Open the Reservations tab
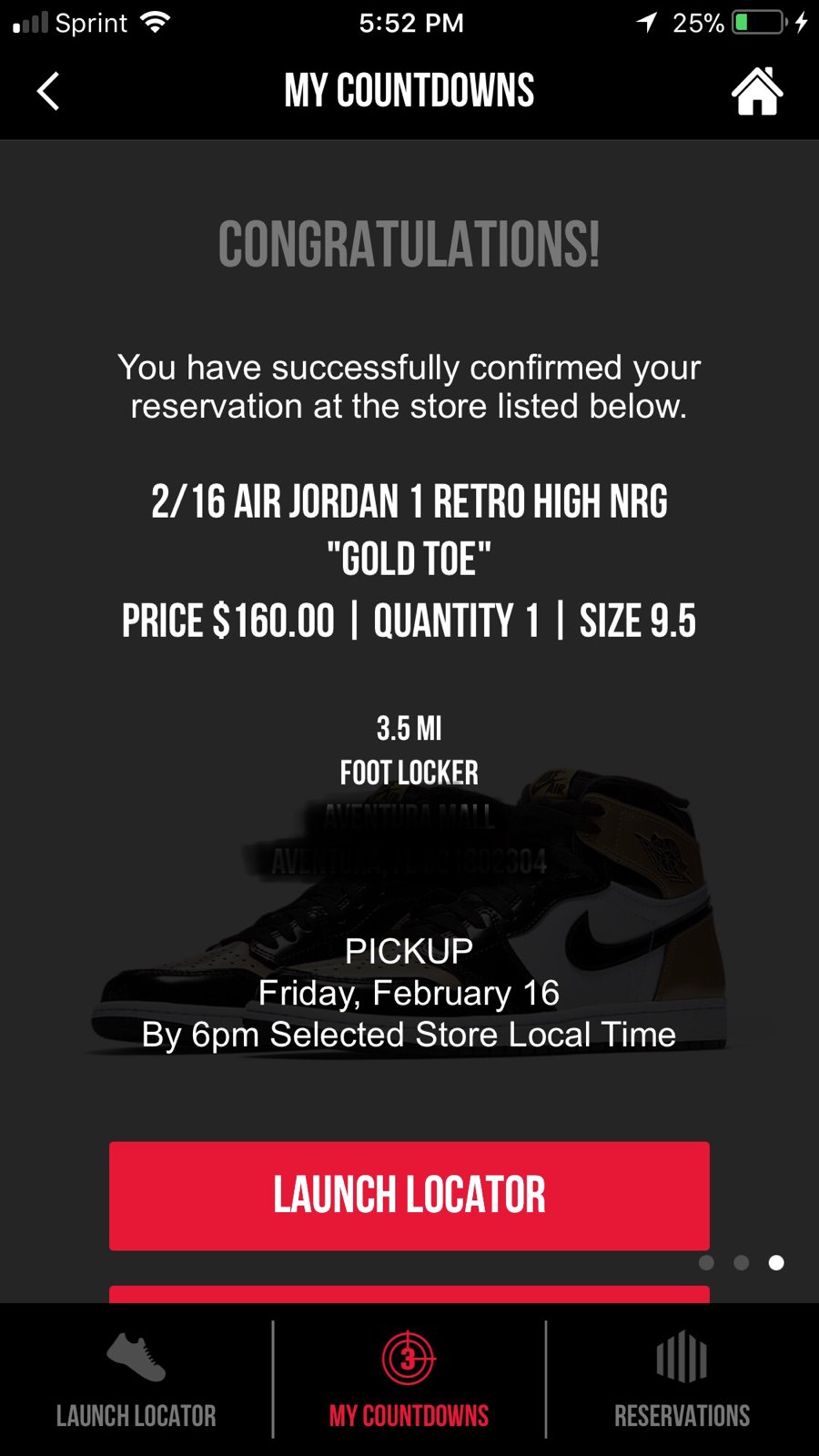The height and width of the screenshot is (1456, 819). tap(682, 1380)
